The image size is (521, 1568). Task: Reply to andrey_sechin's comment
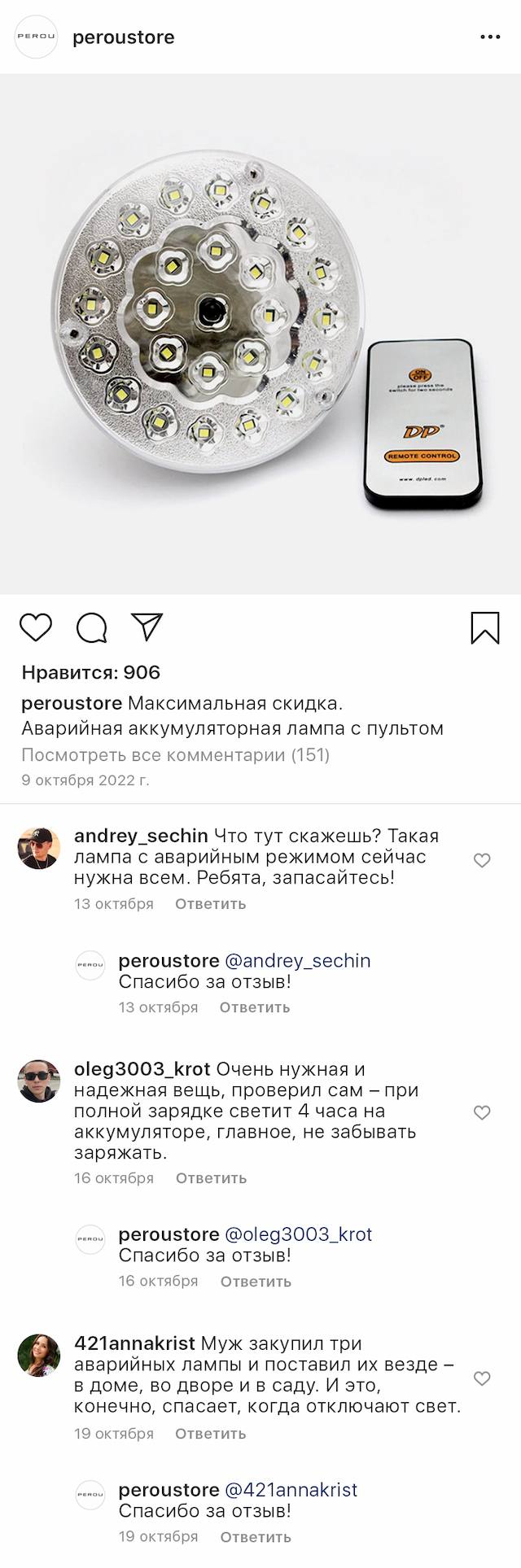point(210,904)
